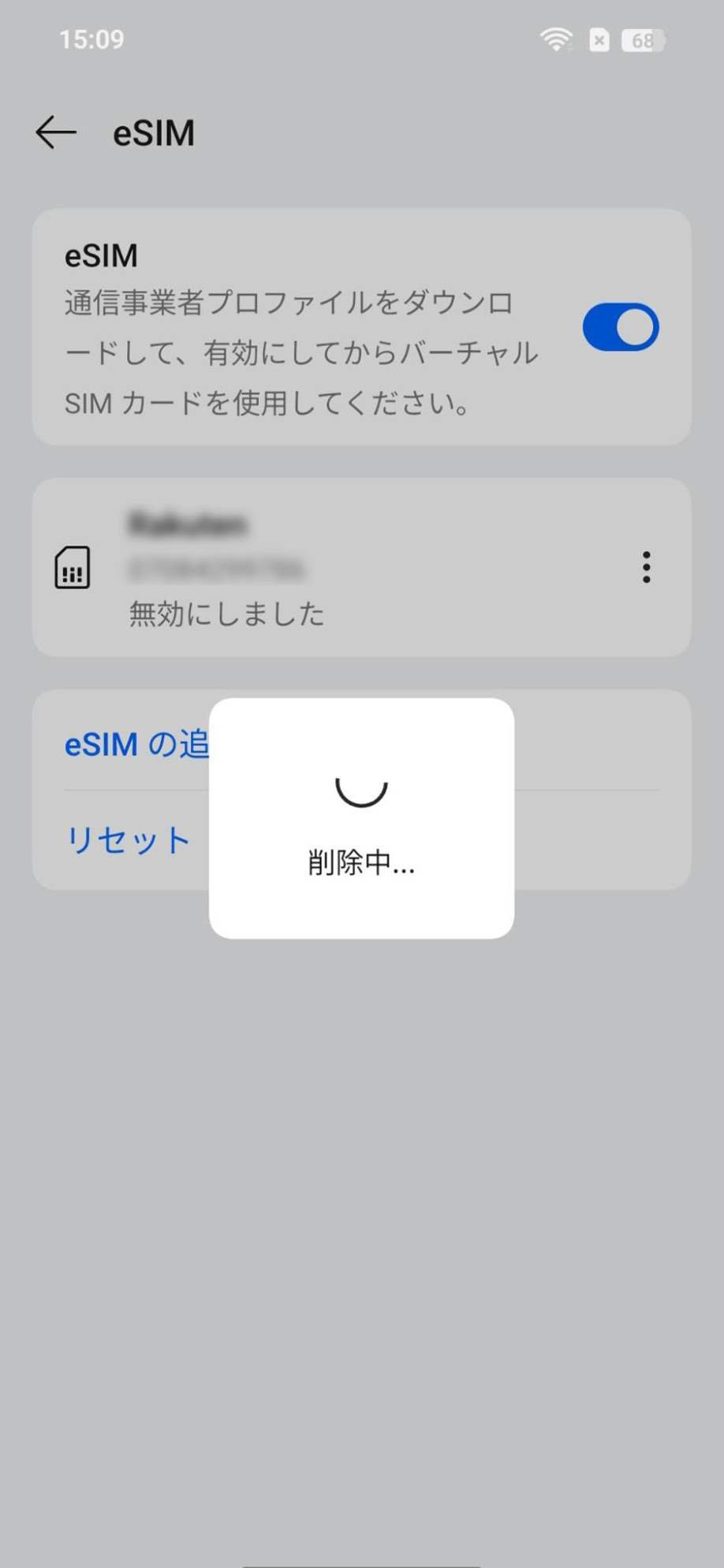The height and width of the screenshot is (1568, 724).
Task: Open the three-dot menu for the disabled SIM
Action: coord(646,568)
